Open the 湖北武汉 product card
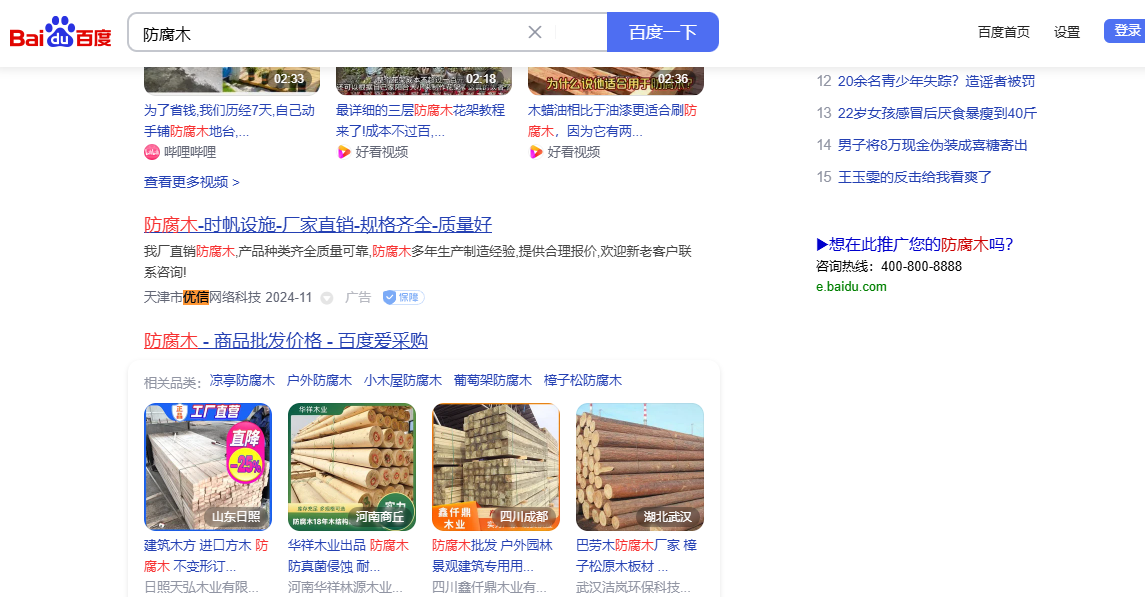The height and width of the screenshot is (612, 1145). pos(639,466)
